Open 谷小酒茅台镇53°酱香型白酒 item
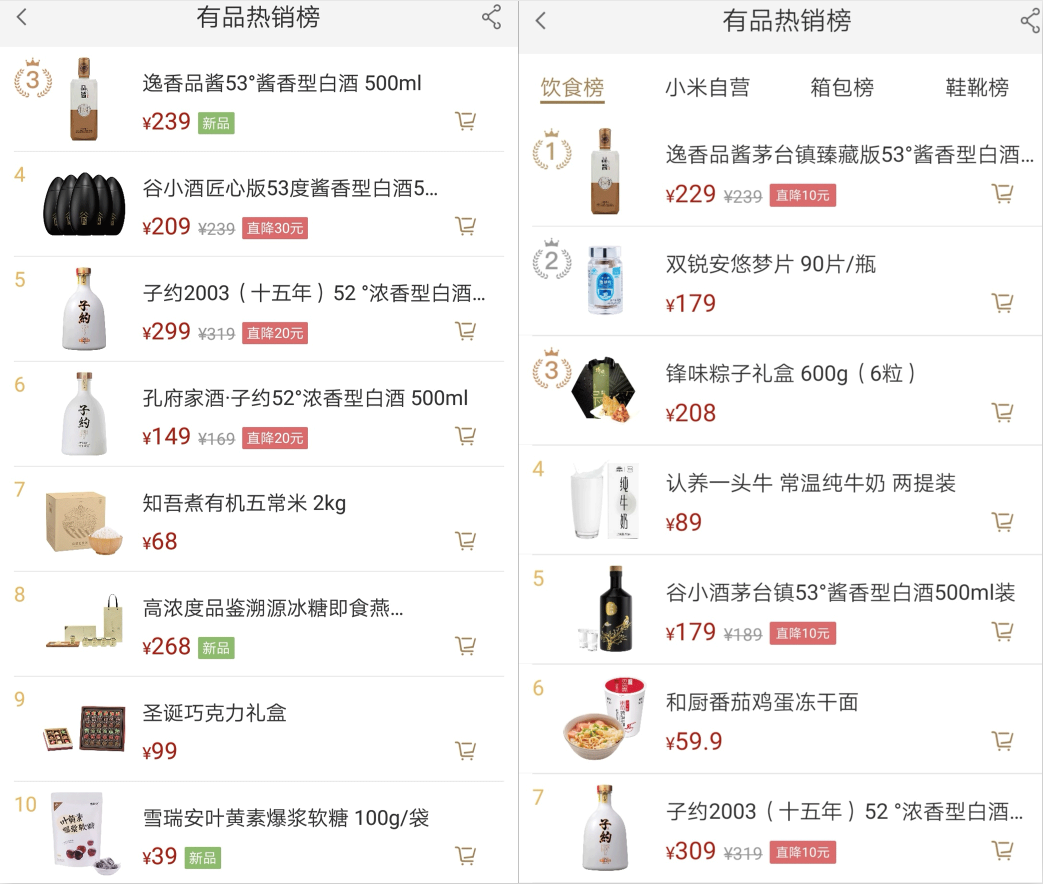The height and width of the screenshot is (884, 1043). [x=840, y=593]
